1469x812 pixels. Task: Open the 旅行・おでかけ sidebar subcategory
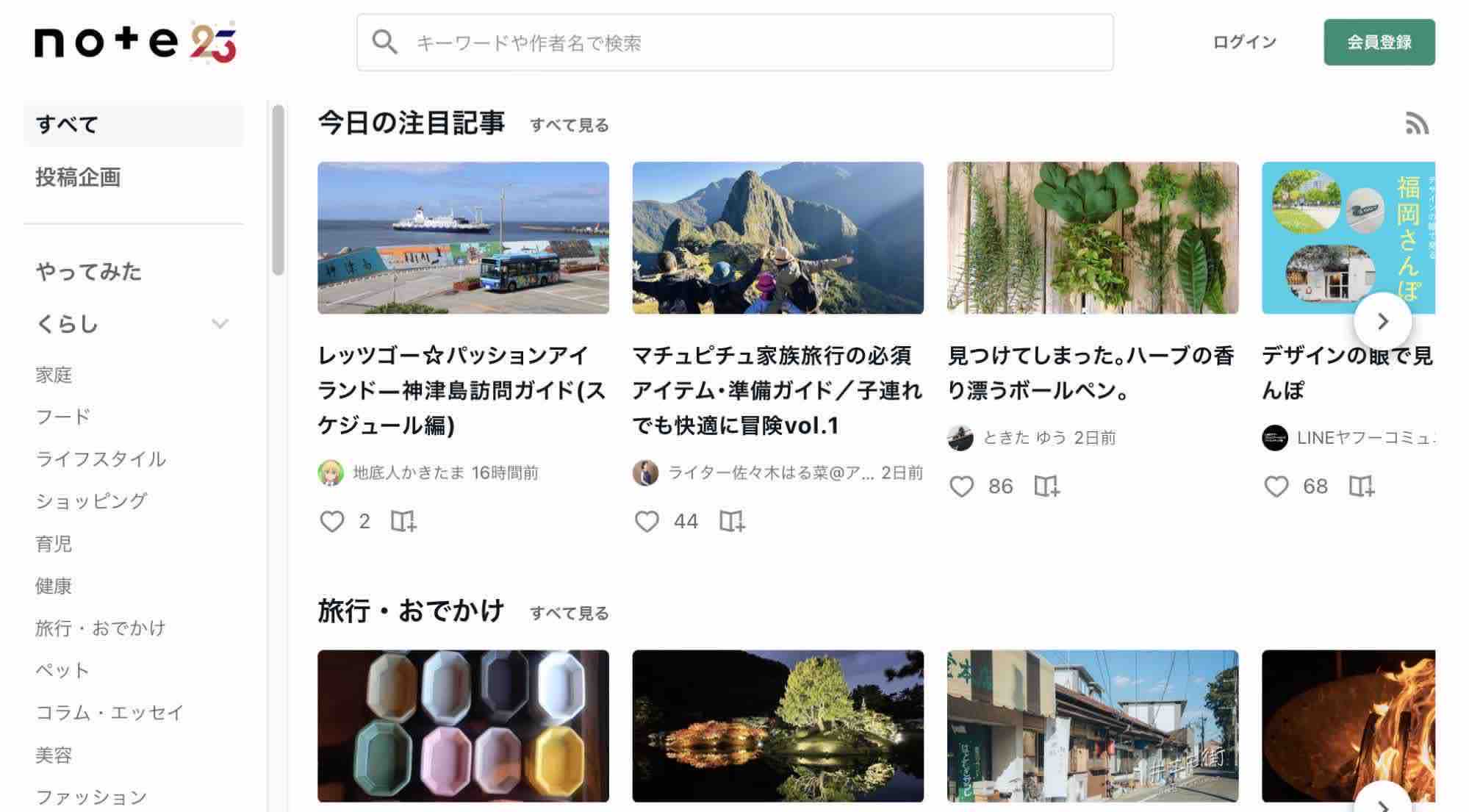(x=101, y=628)
